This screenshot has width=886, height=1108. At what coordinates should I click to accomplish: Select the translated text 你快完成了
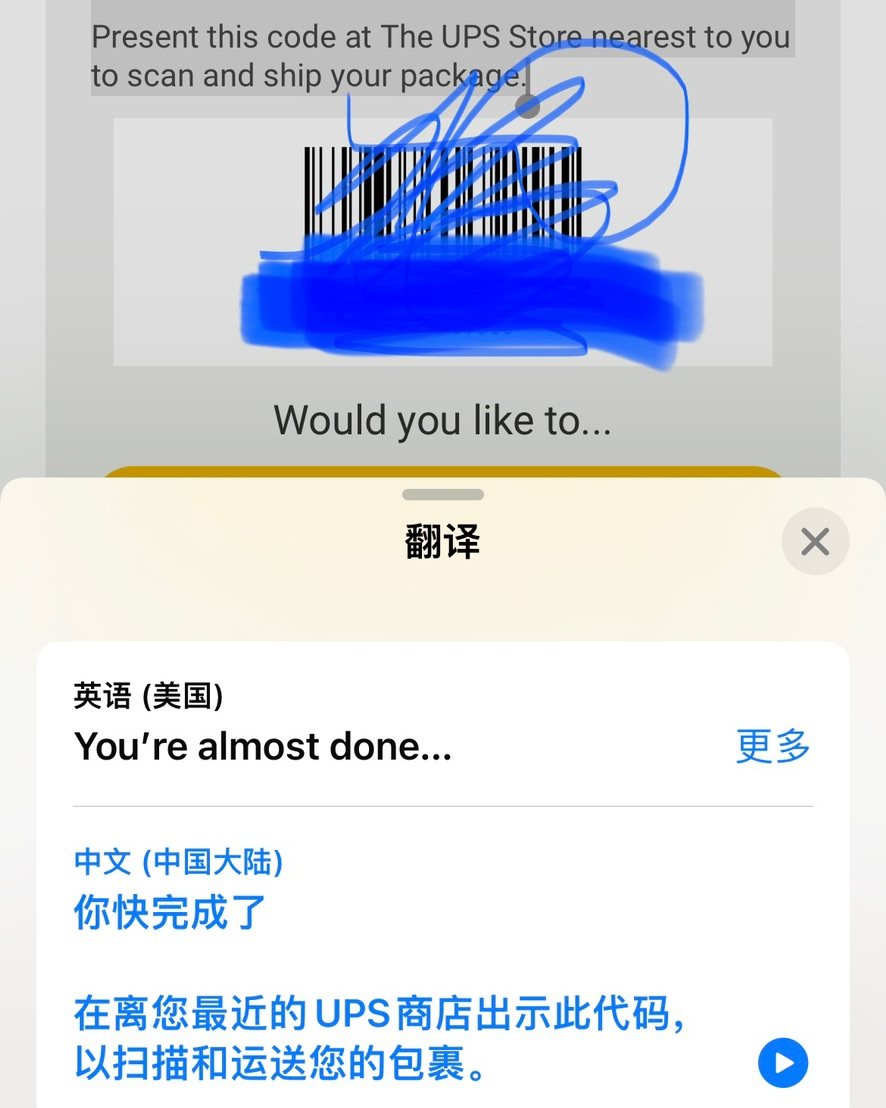pyautogui.click(x=167, y=913)
